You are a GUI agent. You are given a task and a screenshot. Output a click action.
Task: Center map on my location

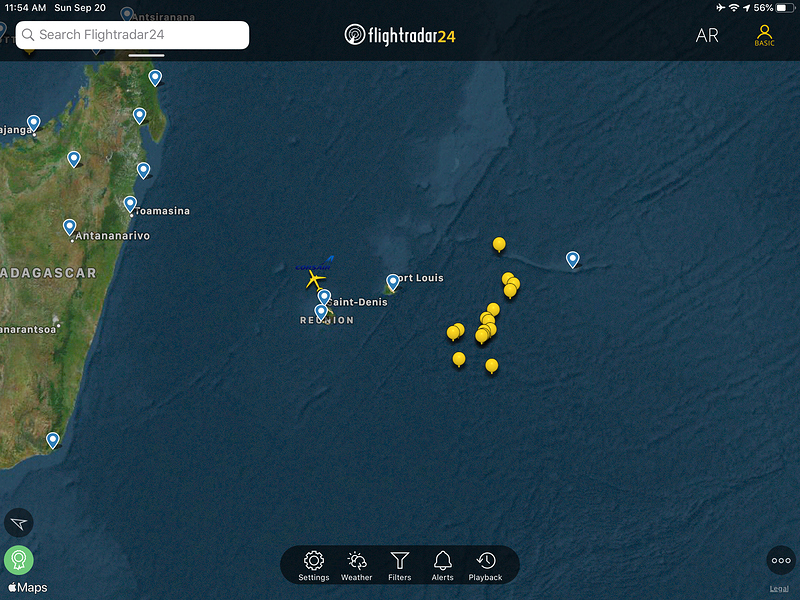click(19, 523)
